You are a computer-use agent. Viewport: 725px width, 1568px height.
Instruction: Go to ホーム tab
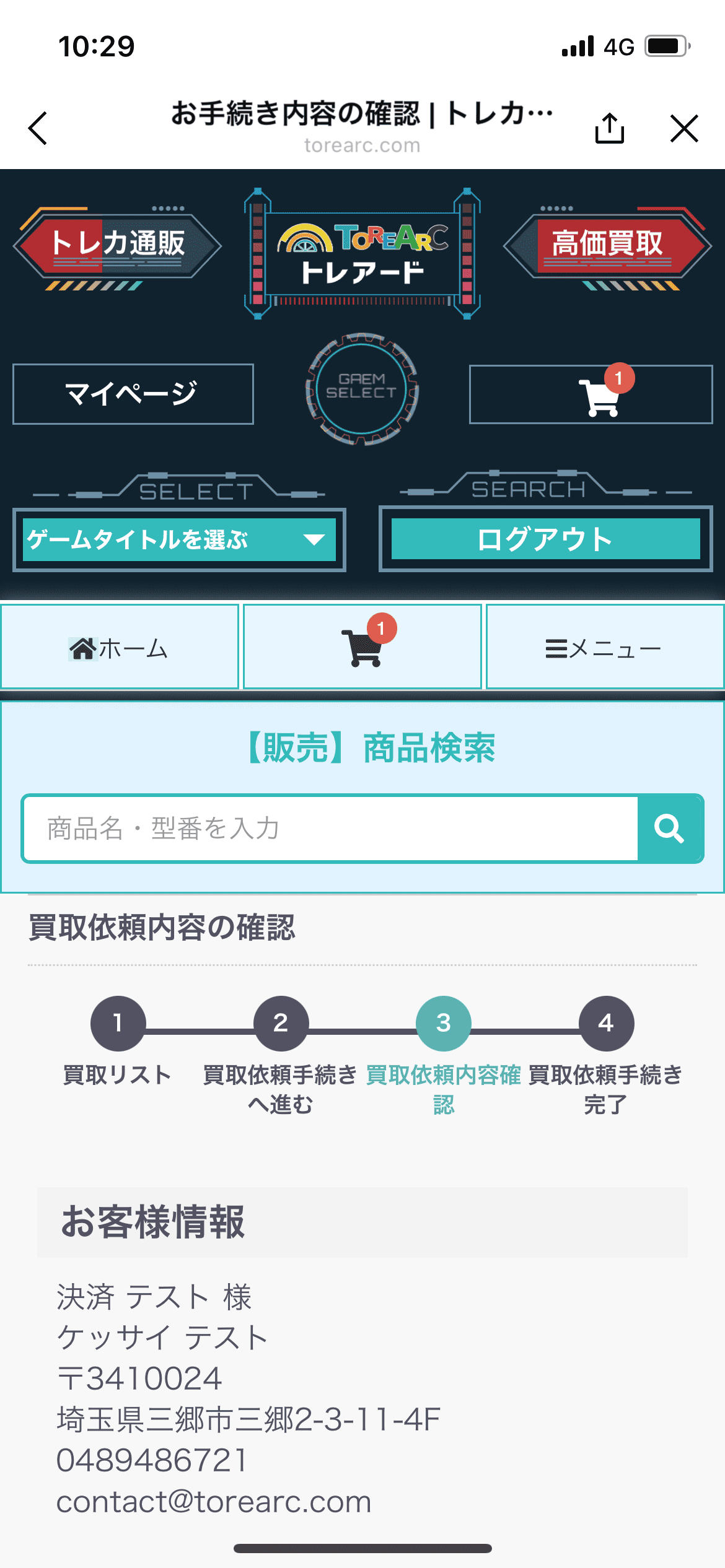[x=119, y=647]
